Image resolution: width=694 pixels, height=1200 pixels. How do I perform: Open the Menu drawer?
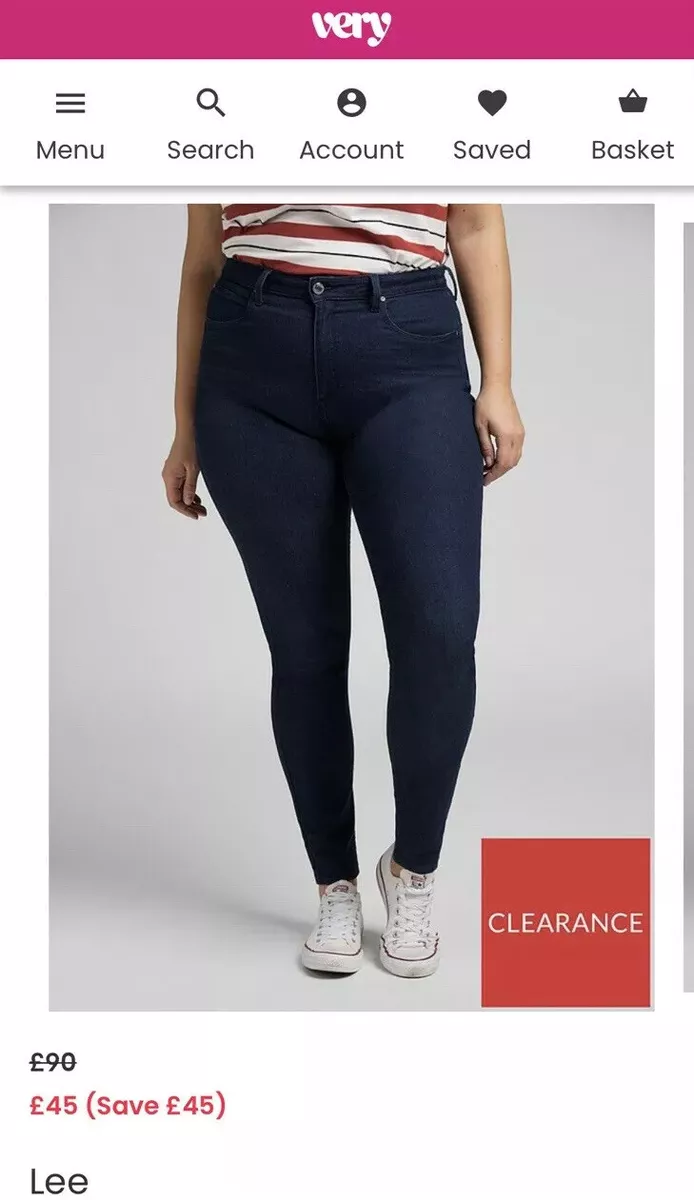(x=70, y=125)
